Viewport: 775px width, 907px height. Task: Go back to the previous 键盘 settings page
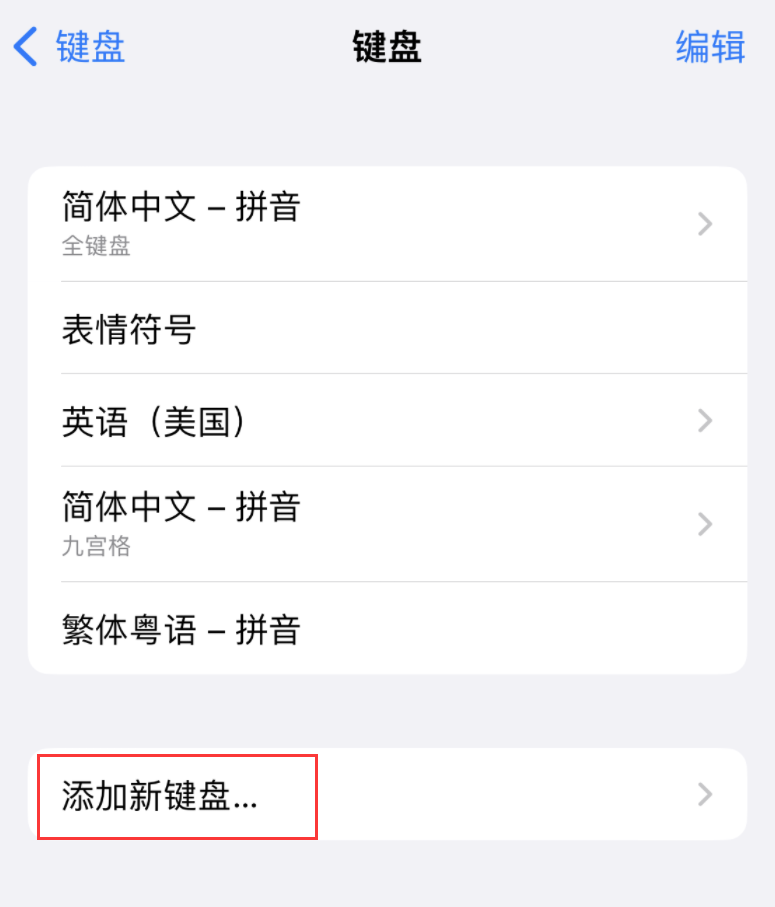68,47
